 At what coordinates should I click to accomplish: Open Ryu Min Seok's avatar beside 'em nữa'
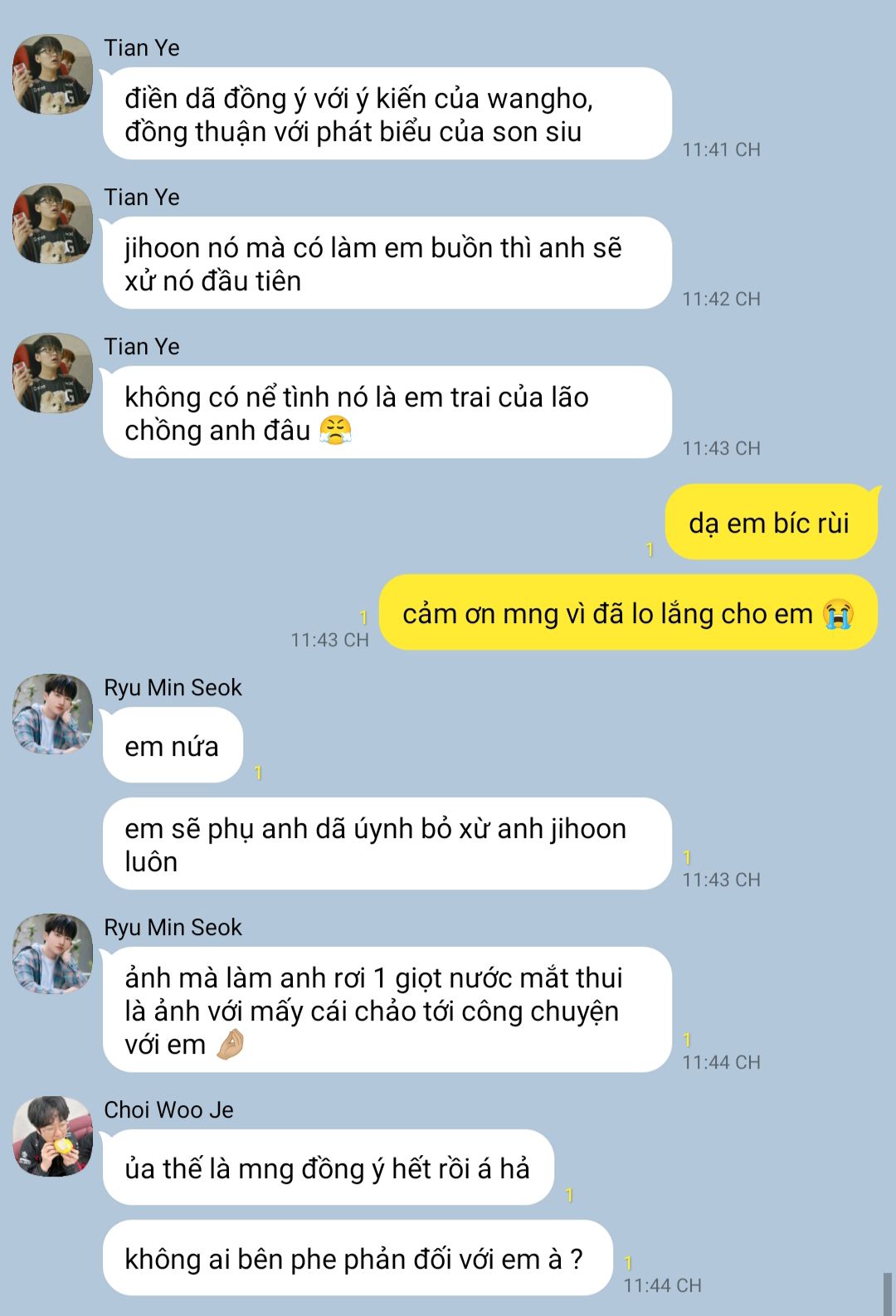[x=52, y=714]
